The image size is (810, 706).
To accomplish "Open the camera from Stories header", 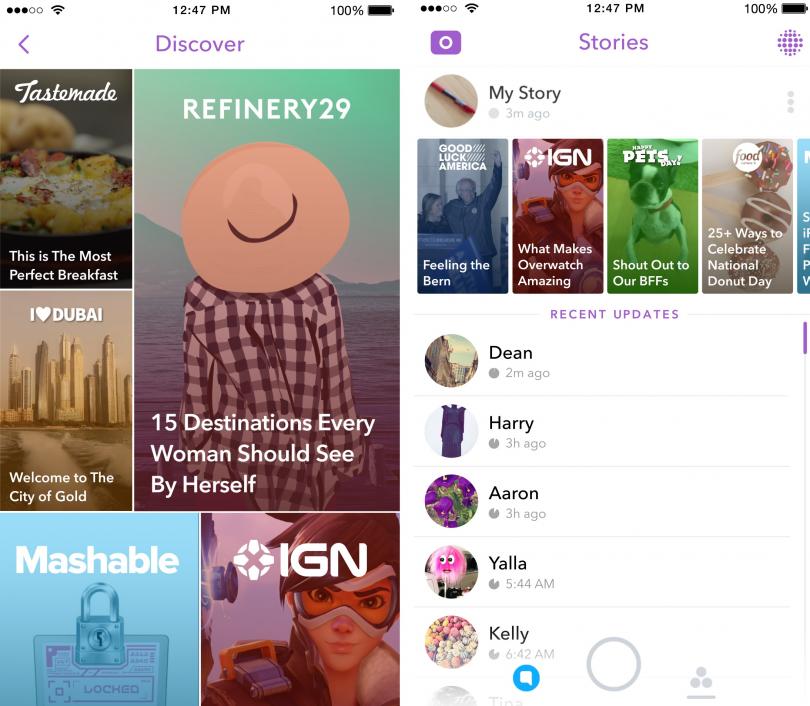I will (x=446, y=43).
